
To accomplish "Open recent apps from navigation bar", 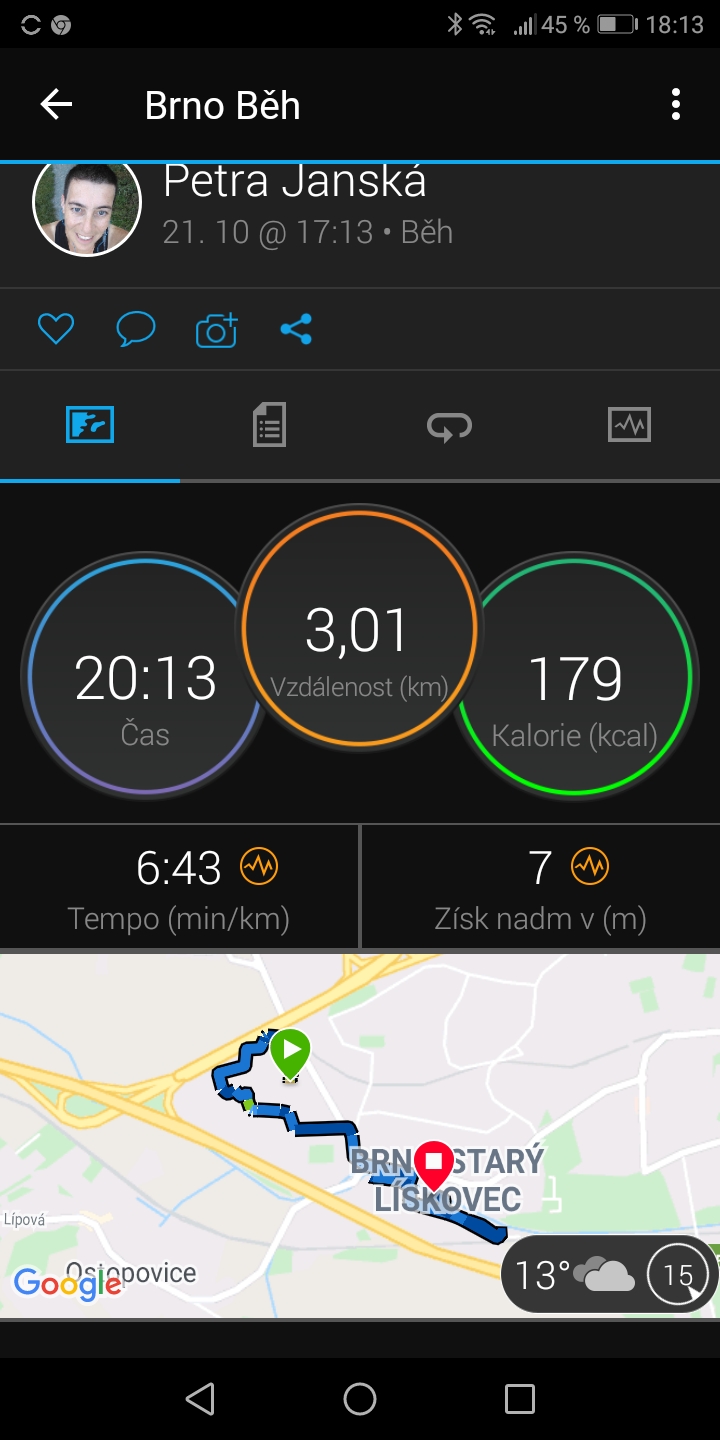I will tap(520, 1399).
